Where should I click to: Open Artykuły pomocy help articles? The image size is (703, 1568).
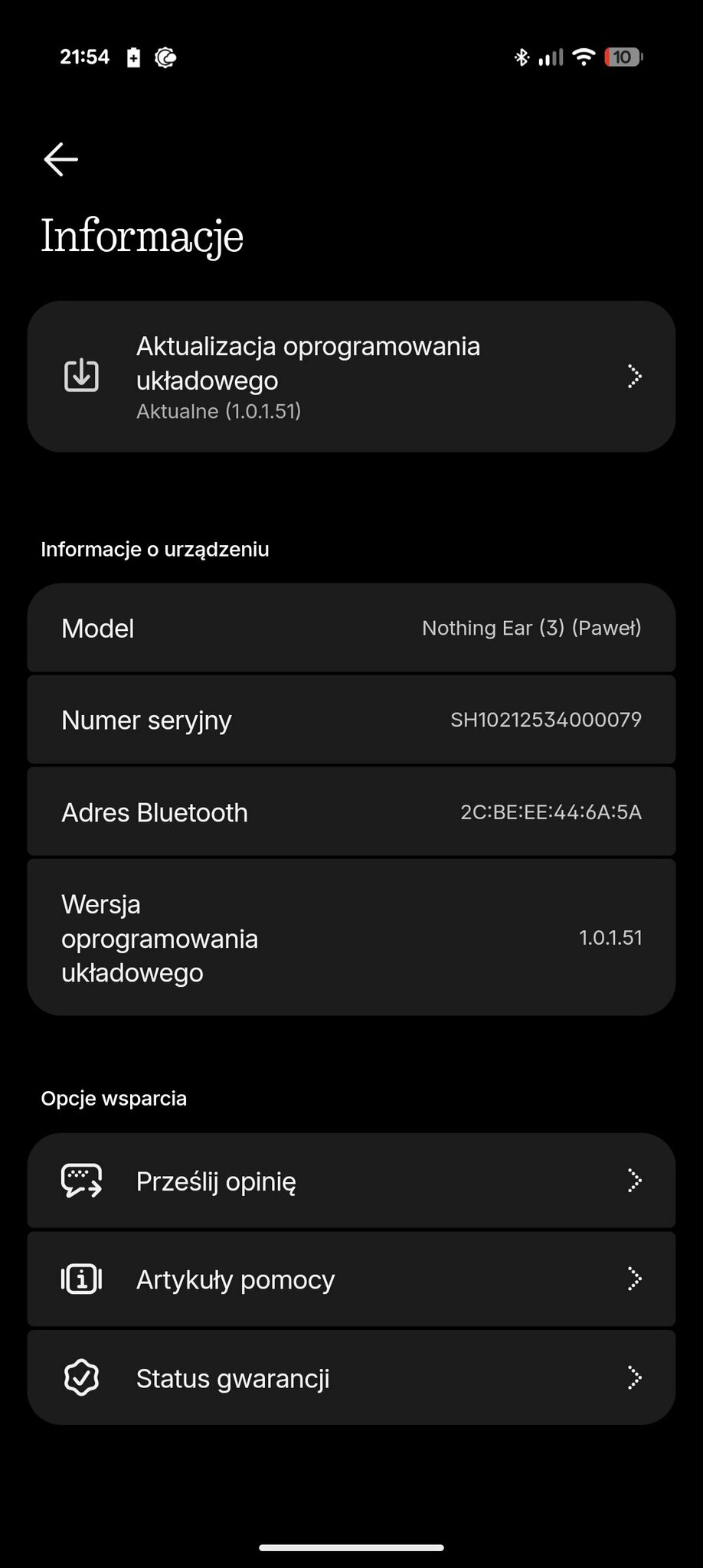point(351,1279)
